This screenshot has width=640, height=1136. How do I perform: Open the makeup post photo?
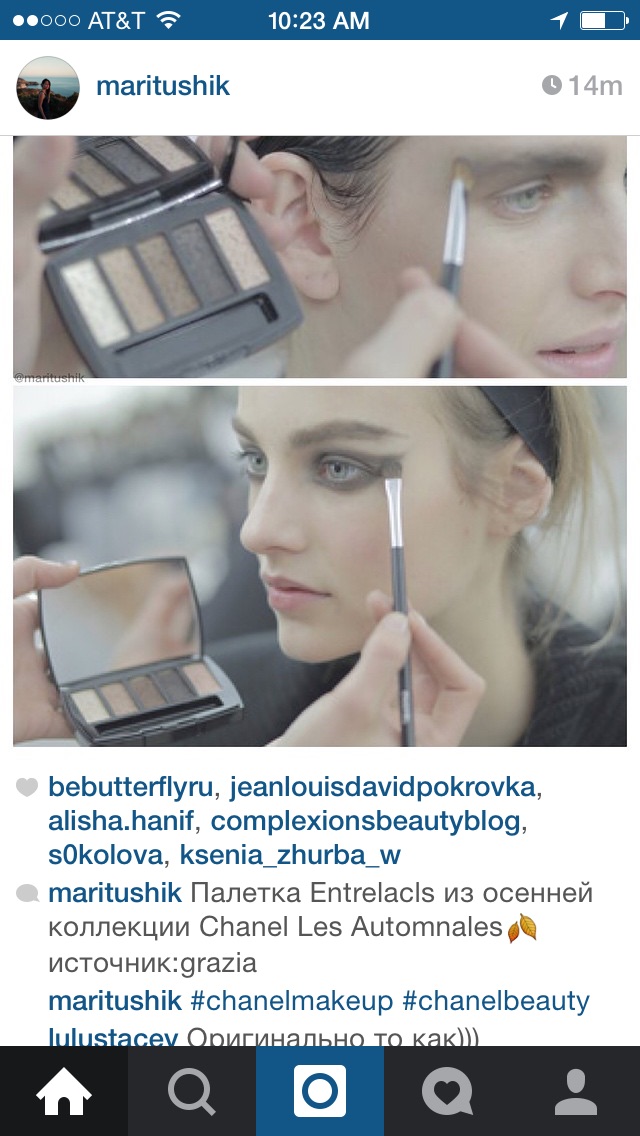[x=320, y=440]
